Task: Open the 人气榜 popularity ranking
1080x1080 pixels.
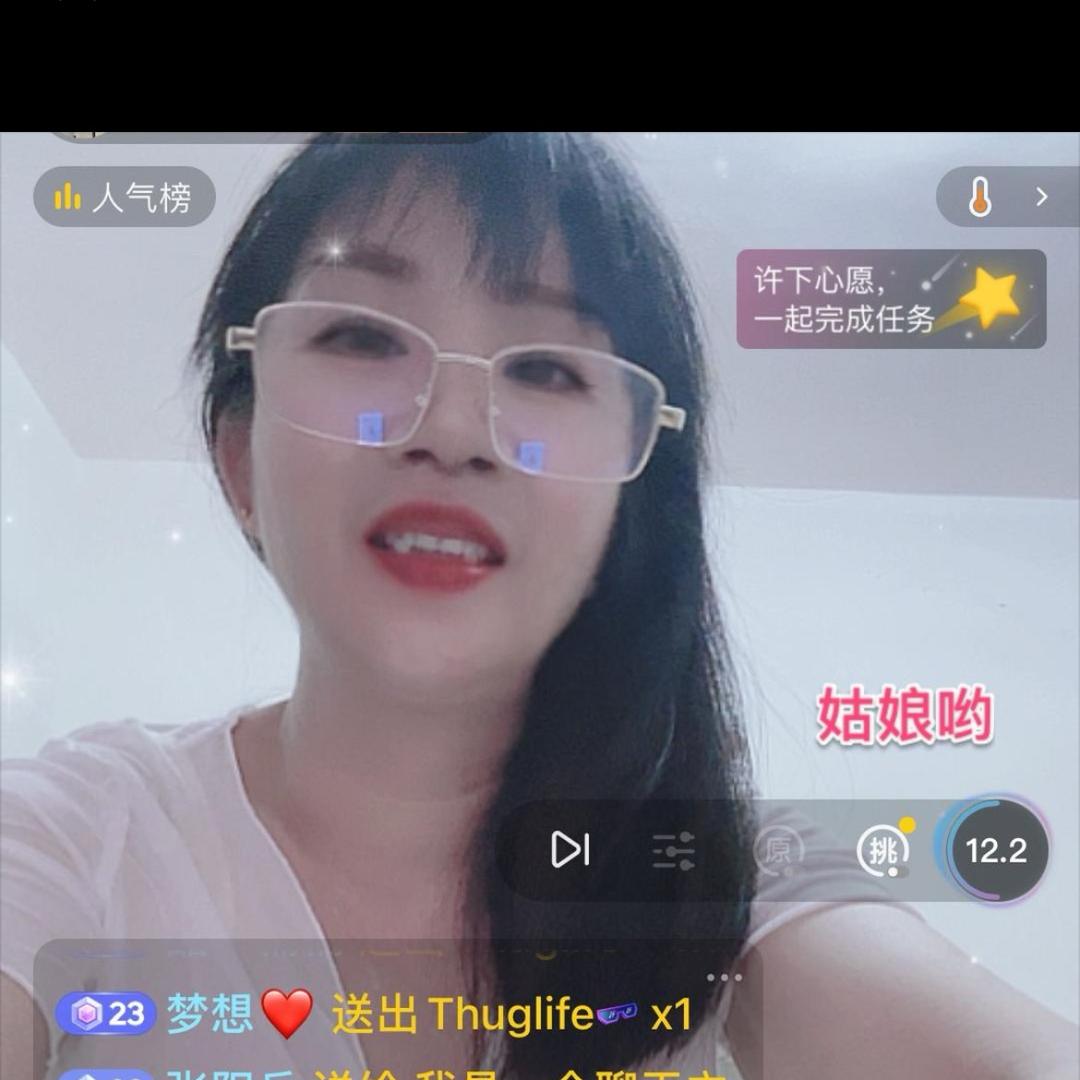Action: coord(125,197)
